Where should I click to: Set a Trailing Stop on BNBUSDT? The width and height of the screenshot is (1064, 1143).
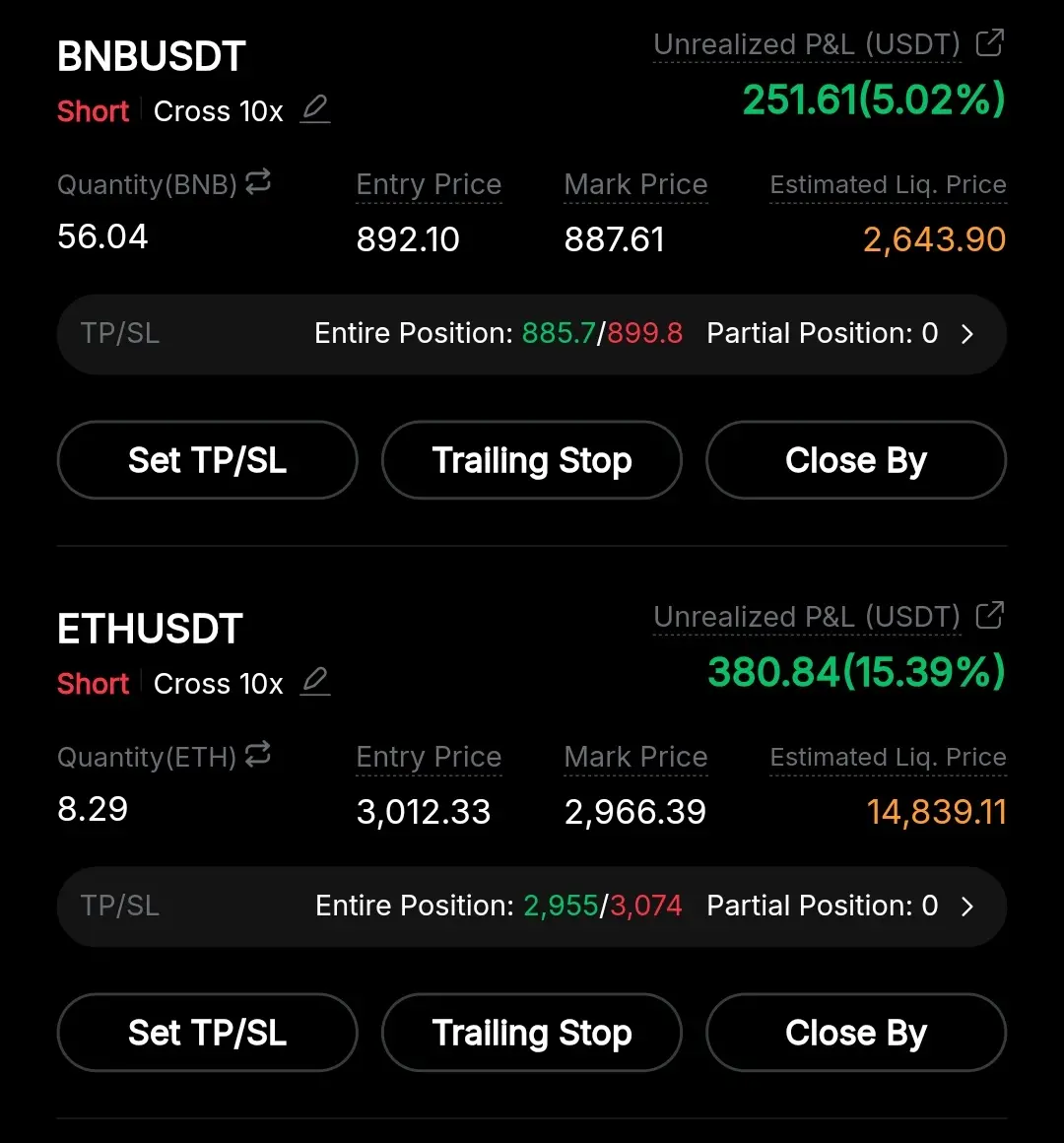tap(531, 460)
